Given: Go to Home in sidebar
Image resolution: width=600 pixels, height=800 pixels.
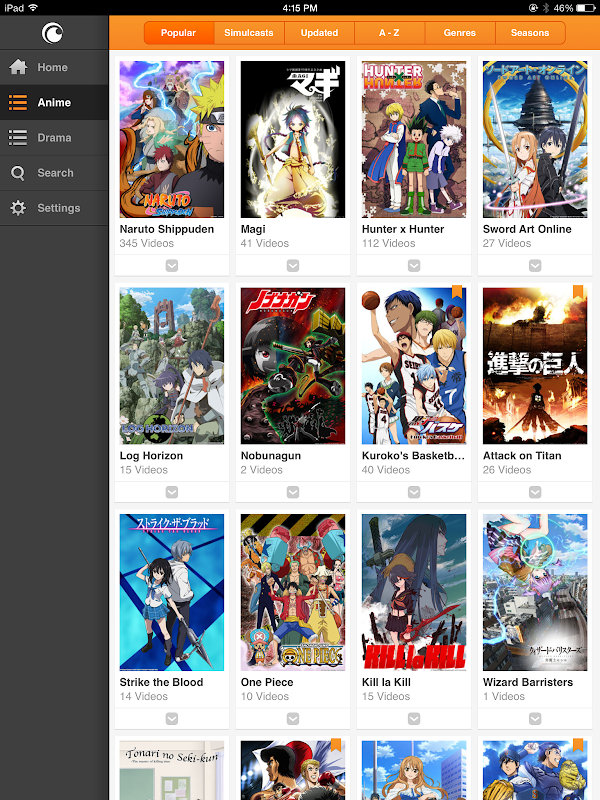Looking at the screenshot, I should point(52,67).
